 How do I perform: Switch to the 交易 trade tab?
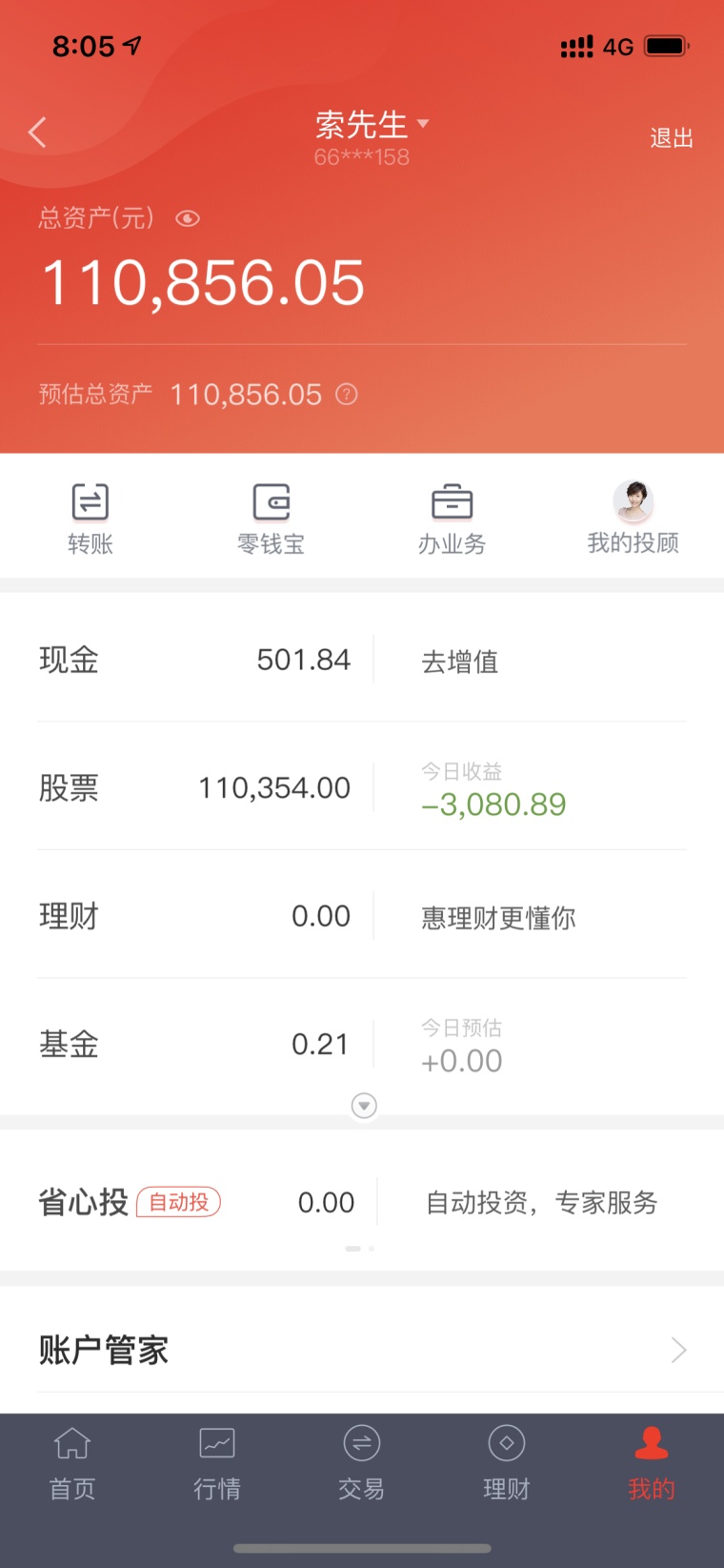(362, 1464)
